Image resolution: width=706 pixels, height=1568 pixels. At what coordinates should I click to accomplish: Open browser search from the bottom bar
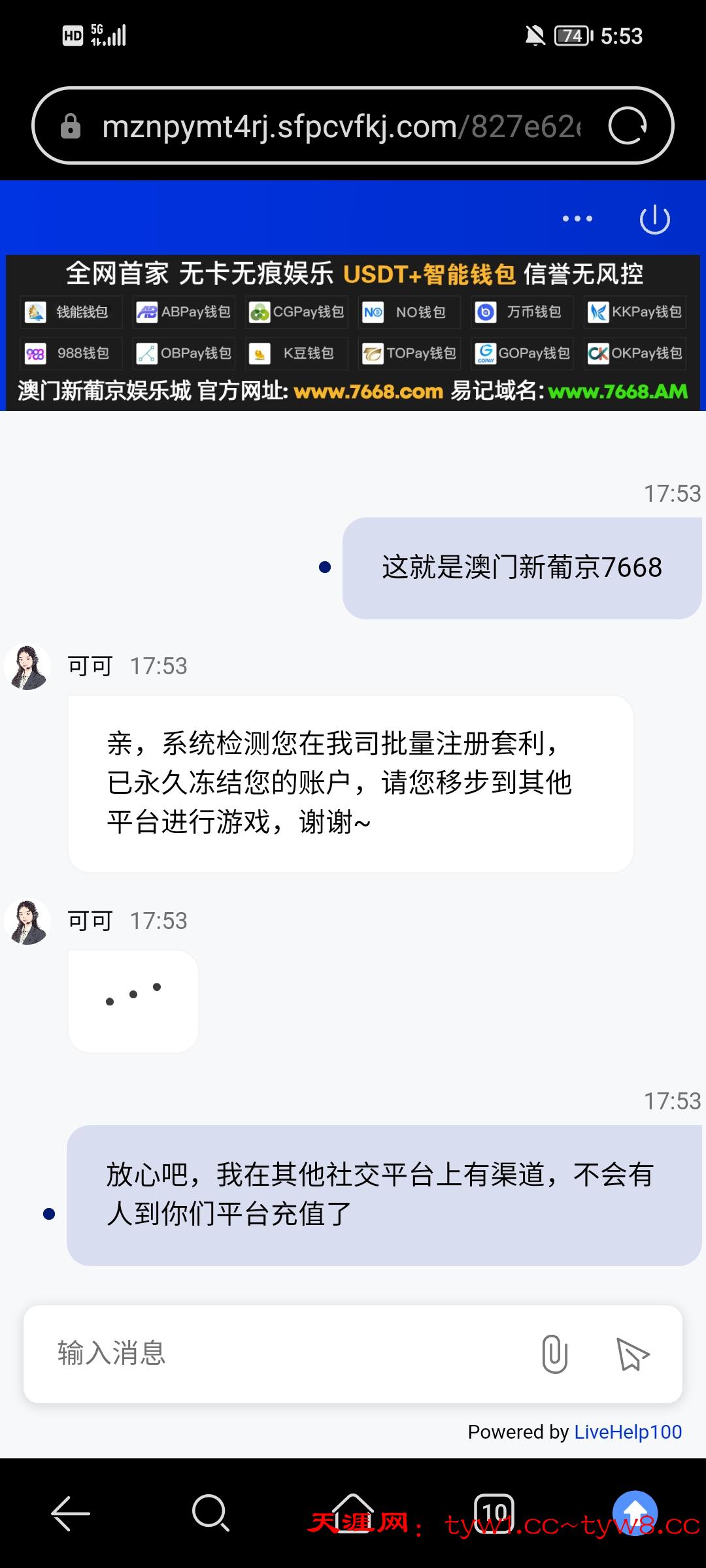pyautogui.click(x=210, y=1512)
